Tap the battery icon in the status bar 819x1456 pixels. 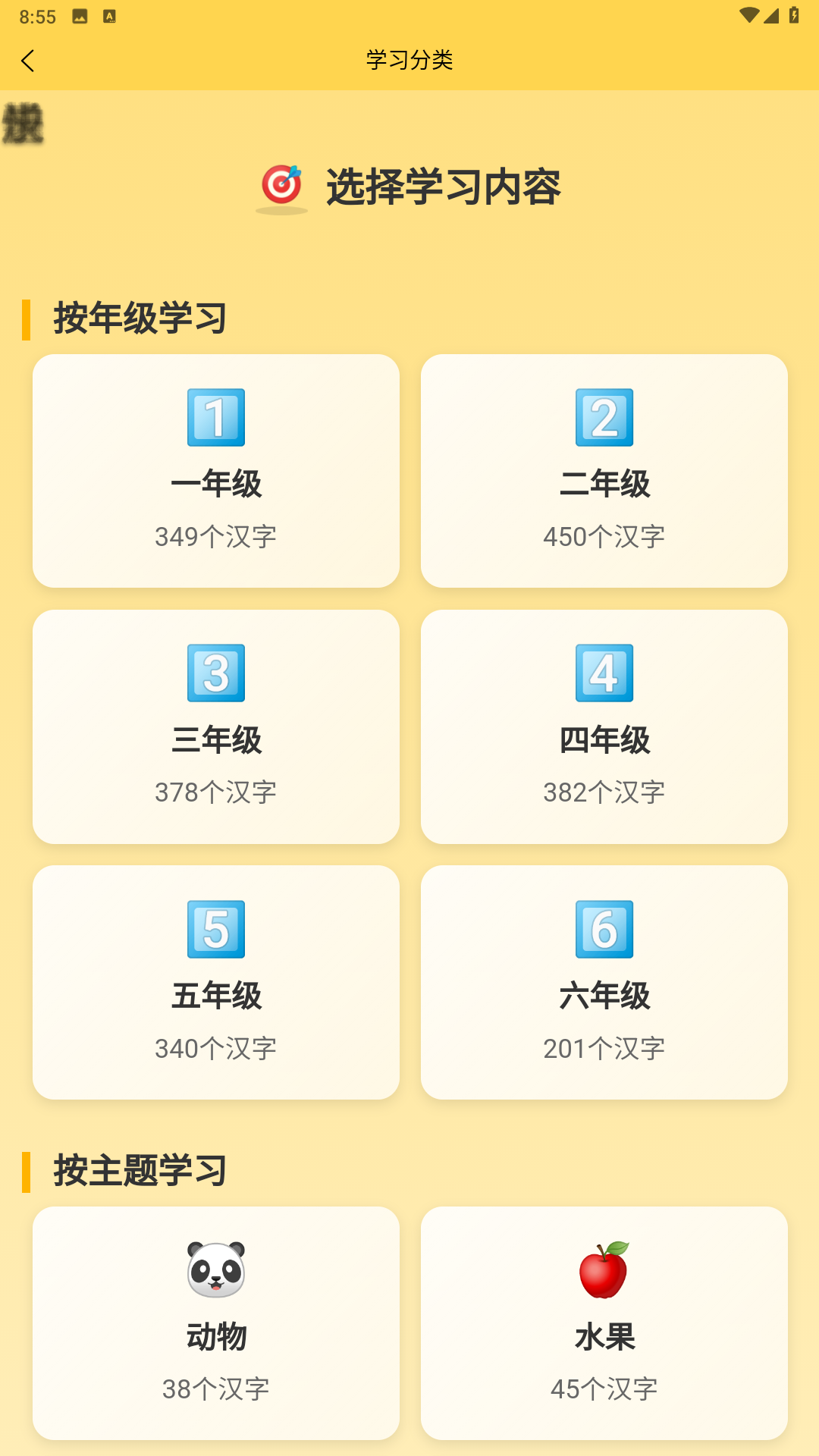click(792, 13)
